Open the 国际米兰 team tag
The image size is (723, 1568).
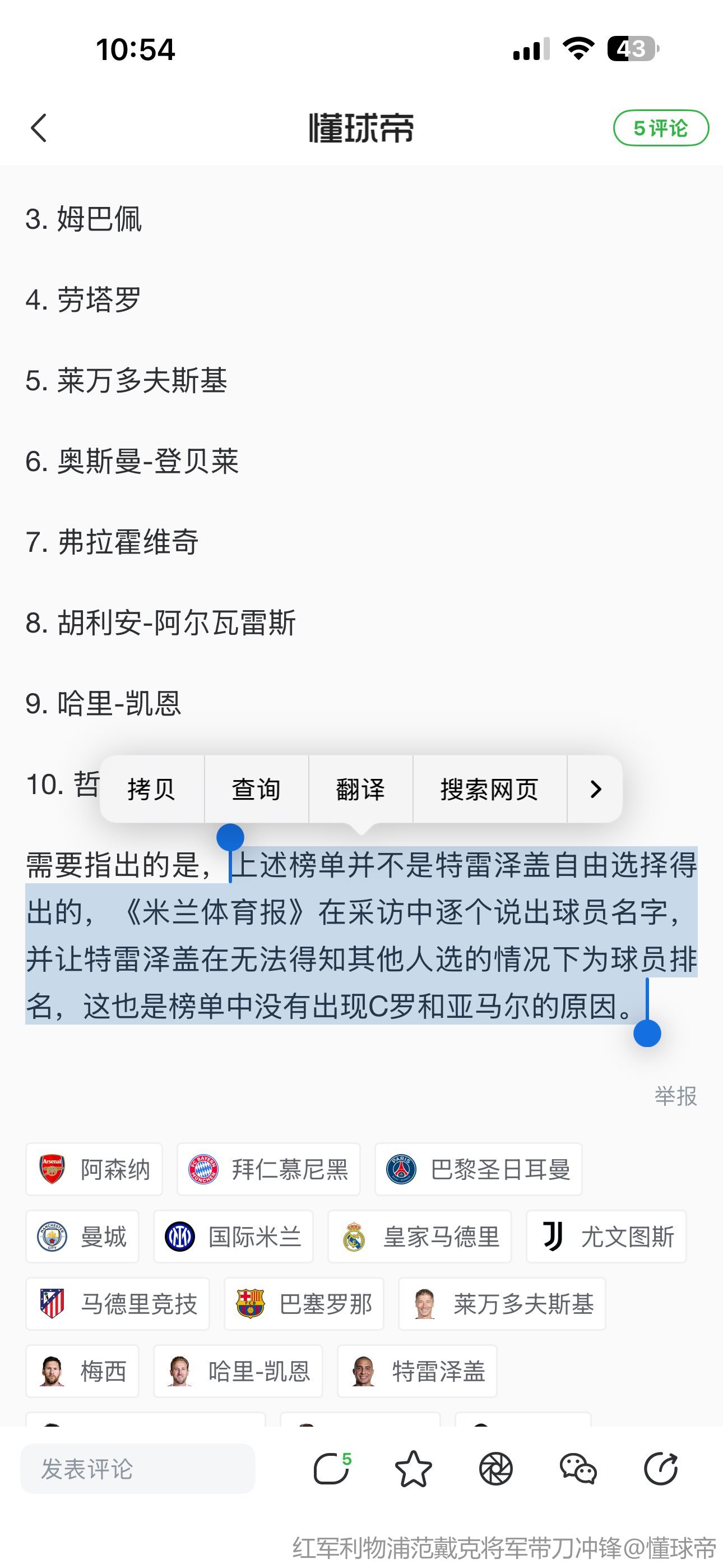pyautogui.click(x=233, y=1237)
